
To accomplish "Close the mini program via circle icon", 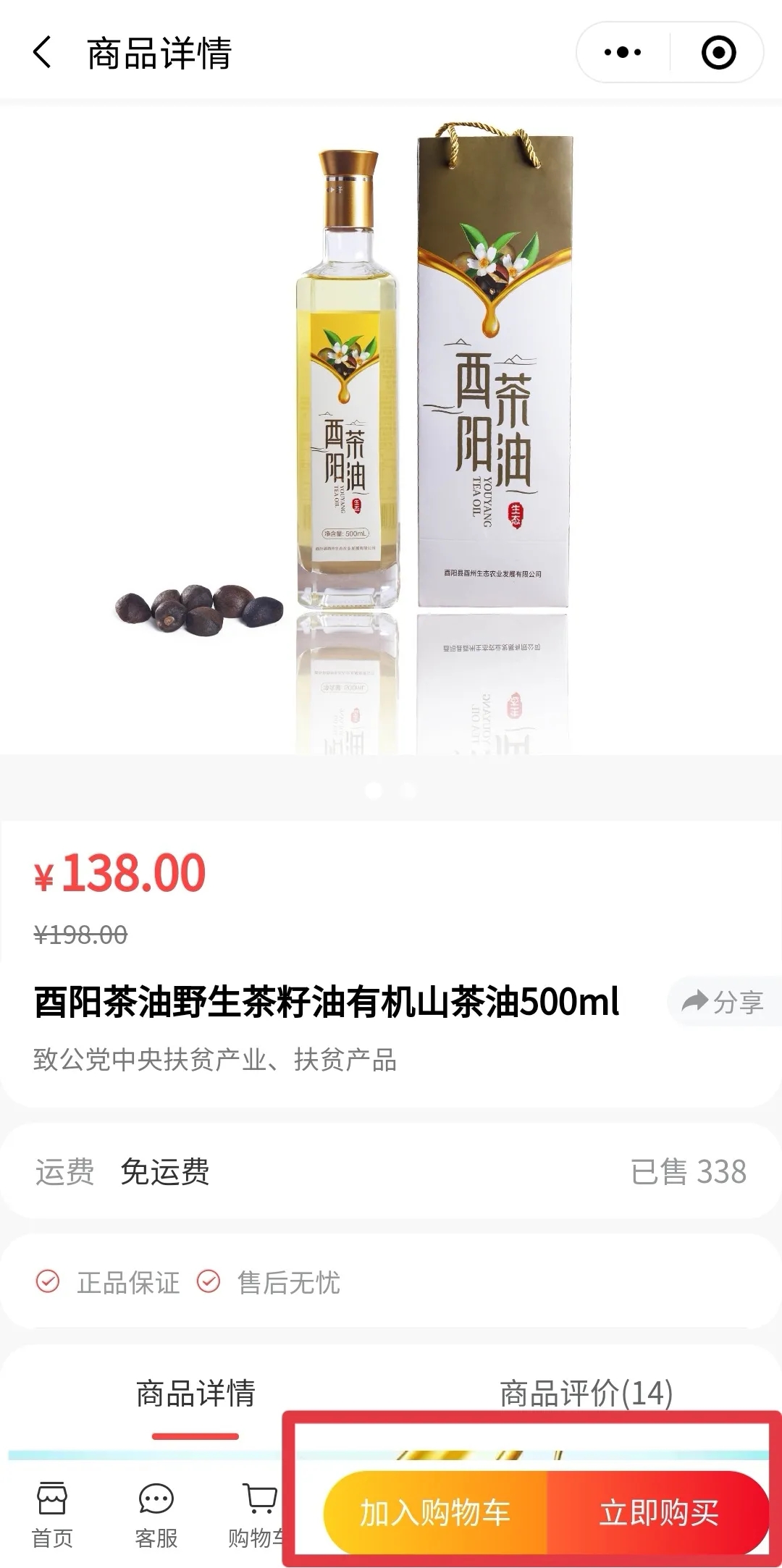I will [x=718, y=53].
